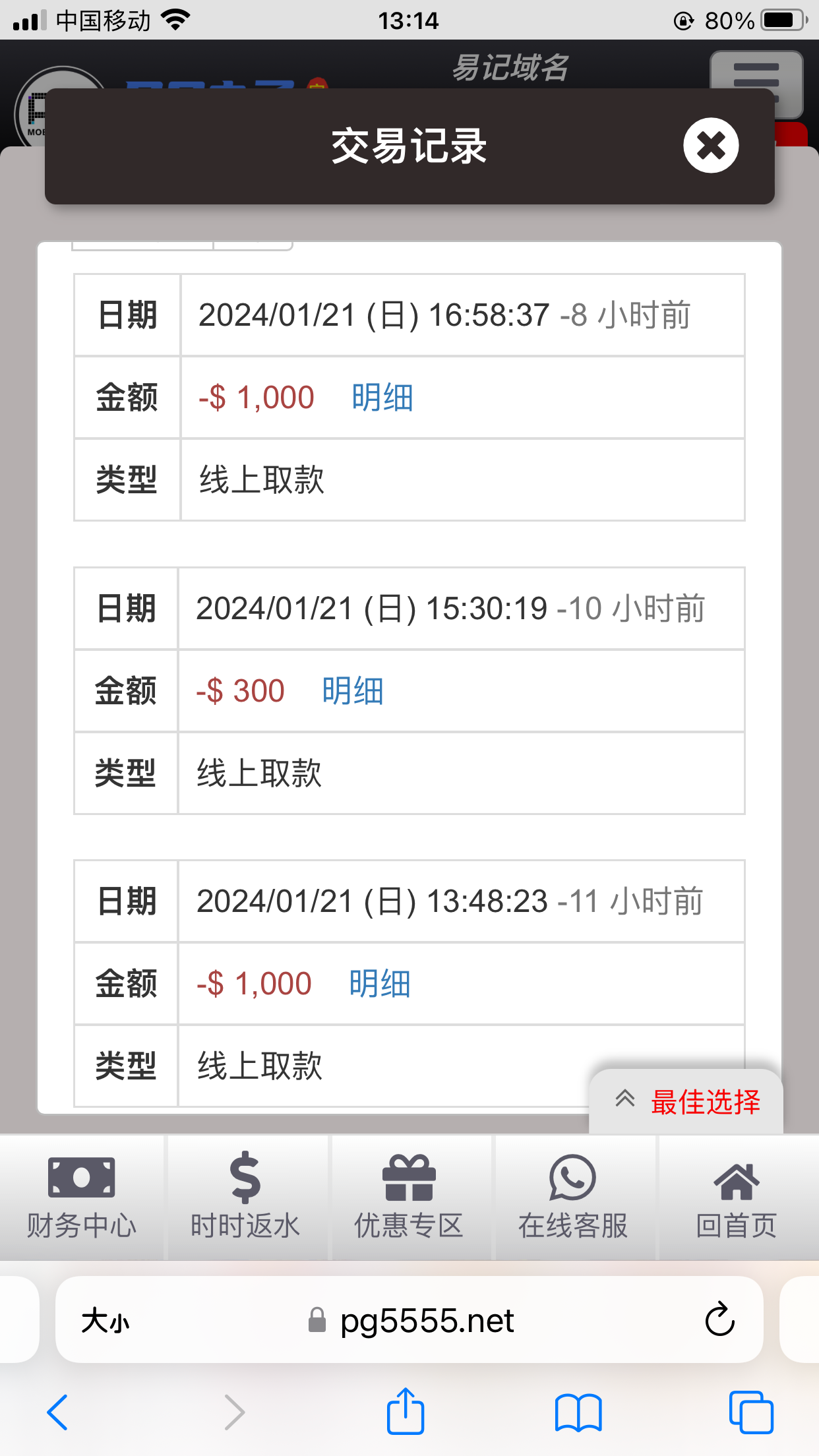Open 明细 for the -$300 transaction
819x1456 pixels.
coord(353,691)
